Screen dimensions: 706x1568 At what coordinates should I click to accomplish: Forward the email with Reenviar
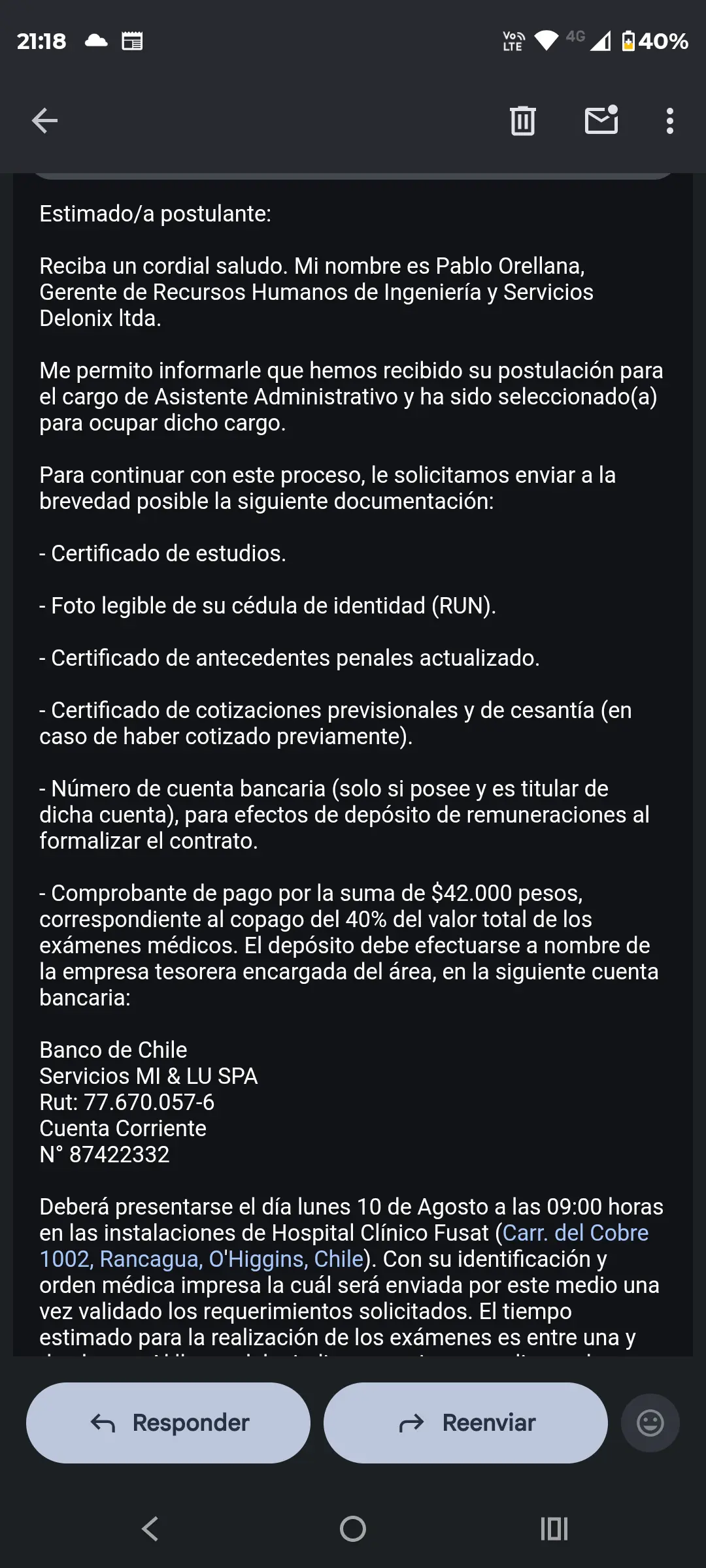465,1422
